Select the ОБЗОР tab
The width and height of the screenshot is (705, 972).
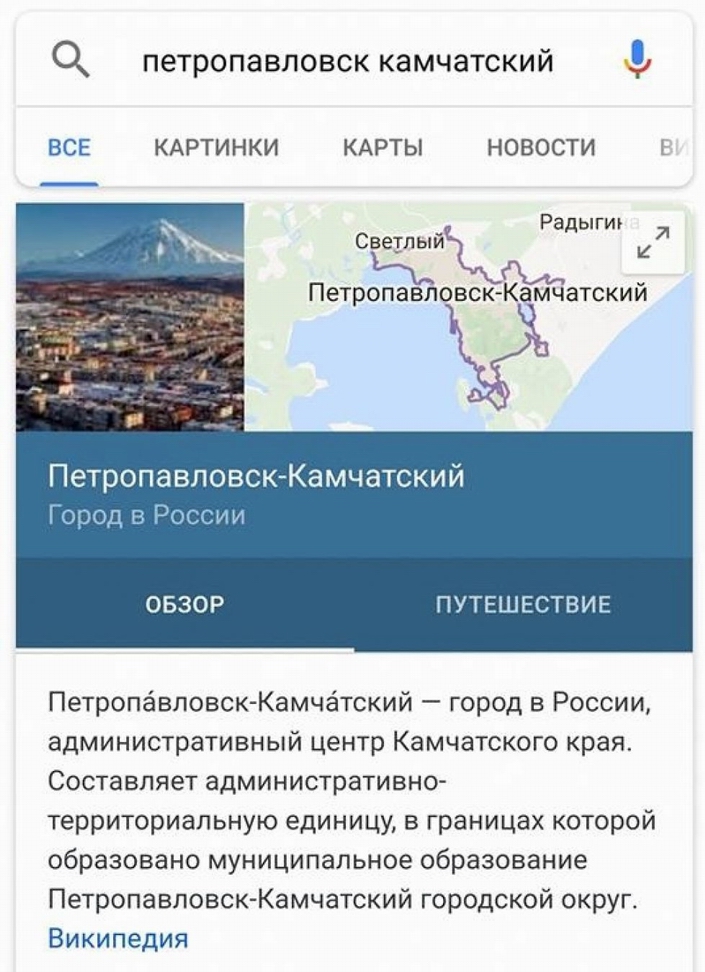click(185, 604)
